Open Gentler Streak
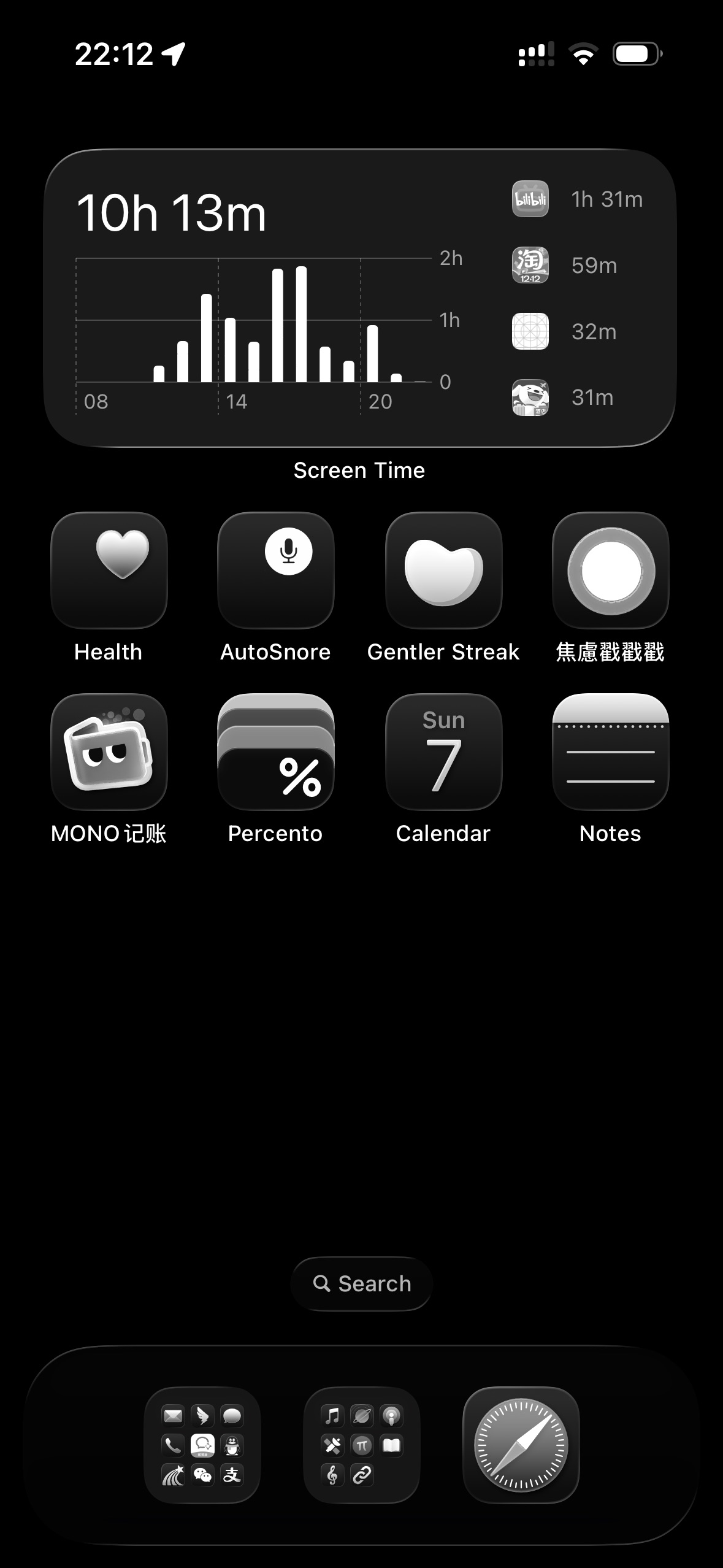 tap(443, 570)
